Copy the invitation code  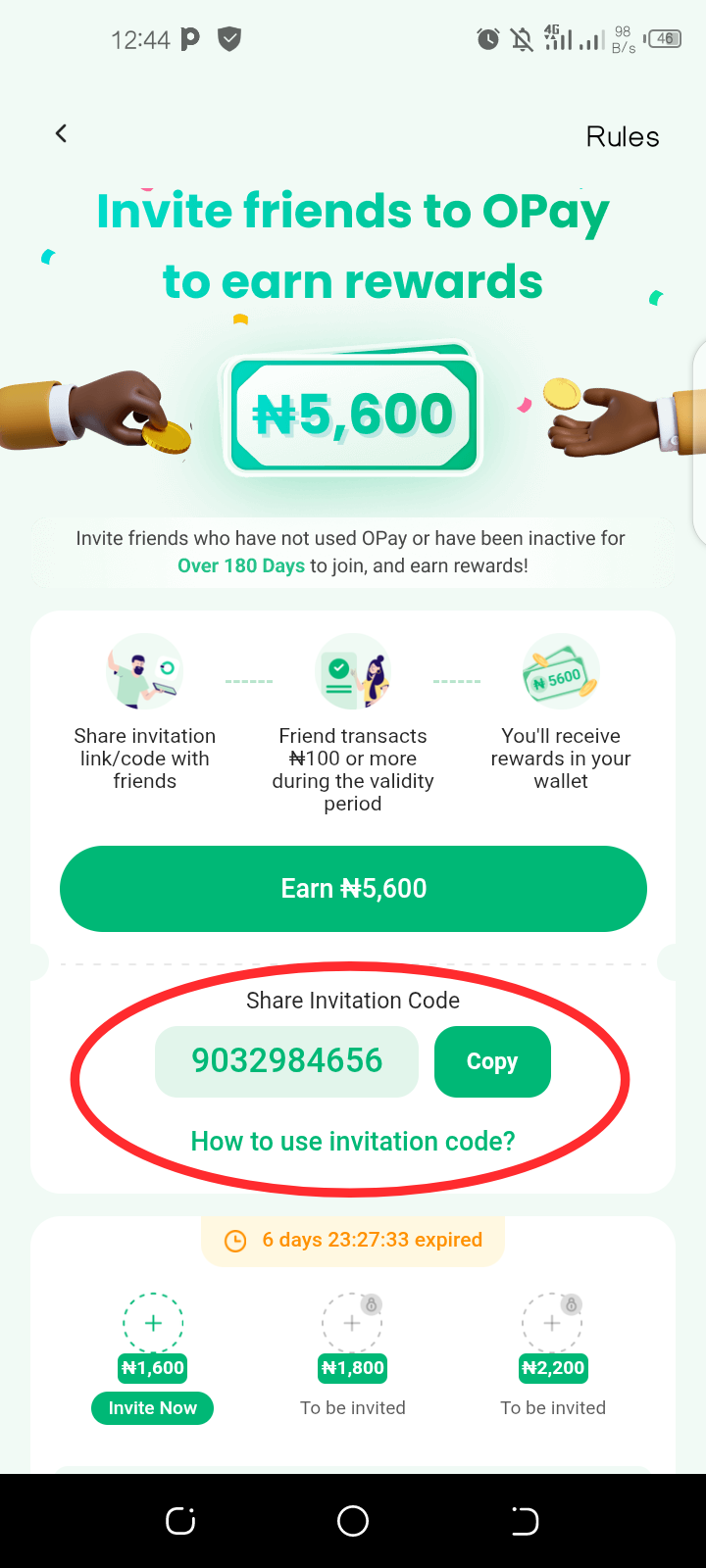492,1061
